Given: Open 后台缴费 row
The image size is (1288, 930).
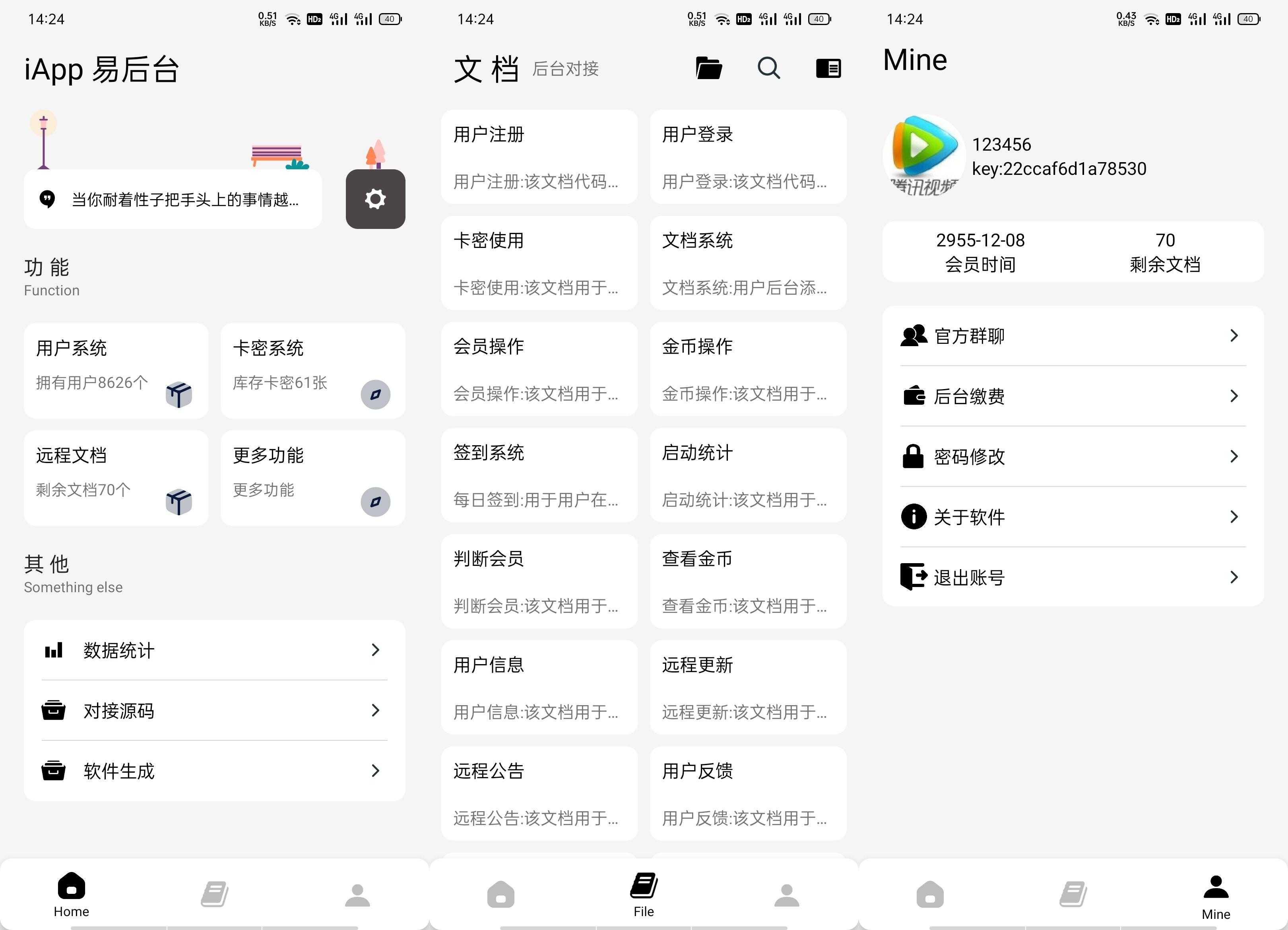Looking at the screenshot, I should [x=1072, y=396].
